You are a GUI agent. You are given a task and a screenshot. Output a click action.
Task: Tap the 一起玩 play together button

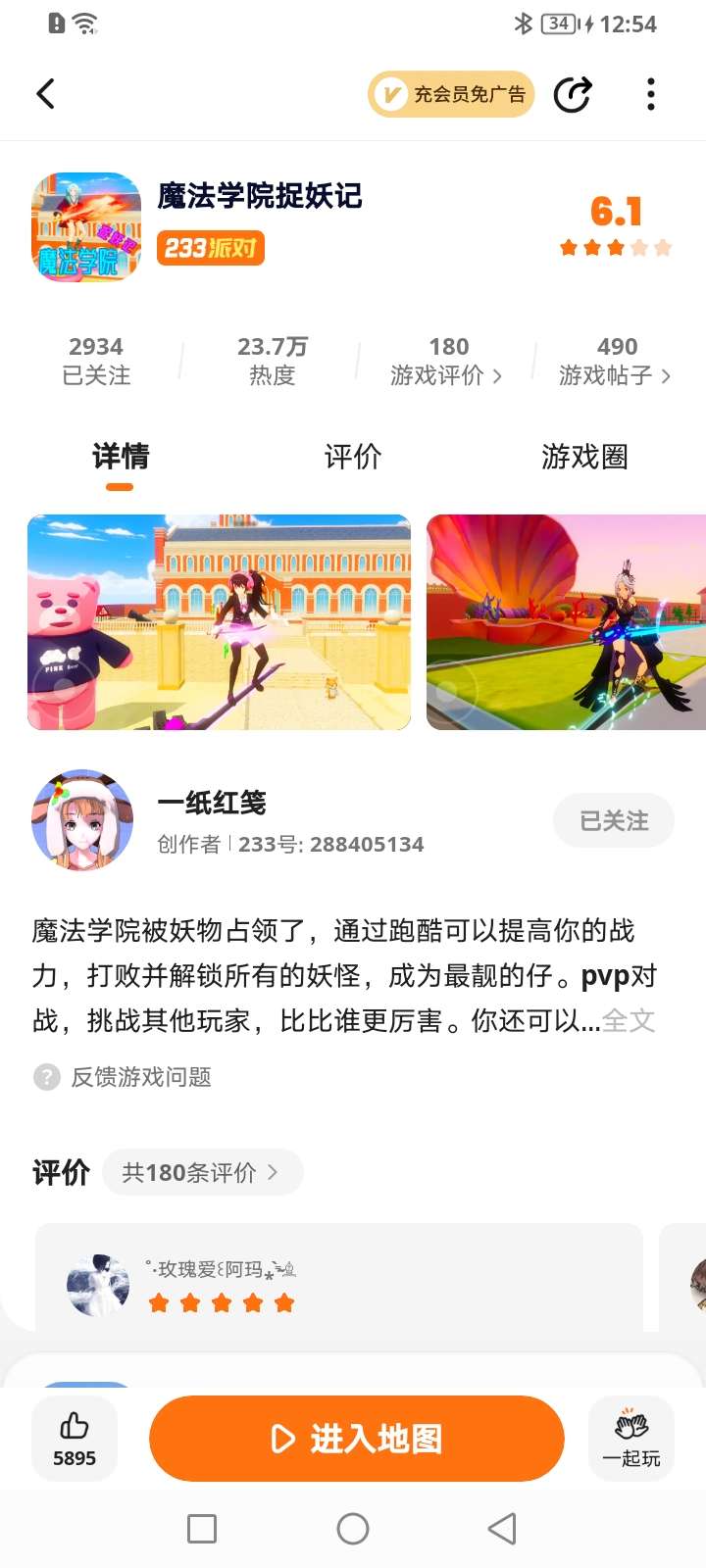point(631,1439)
